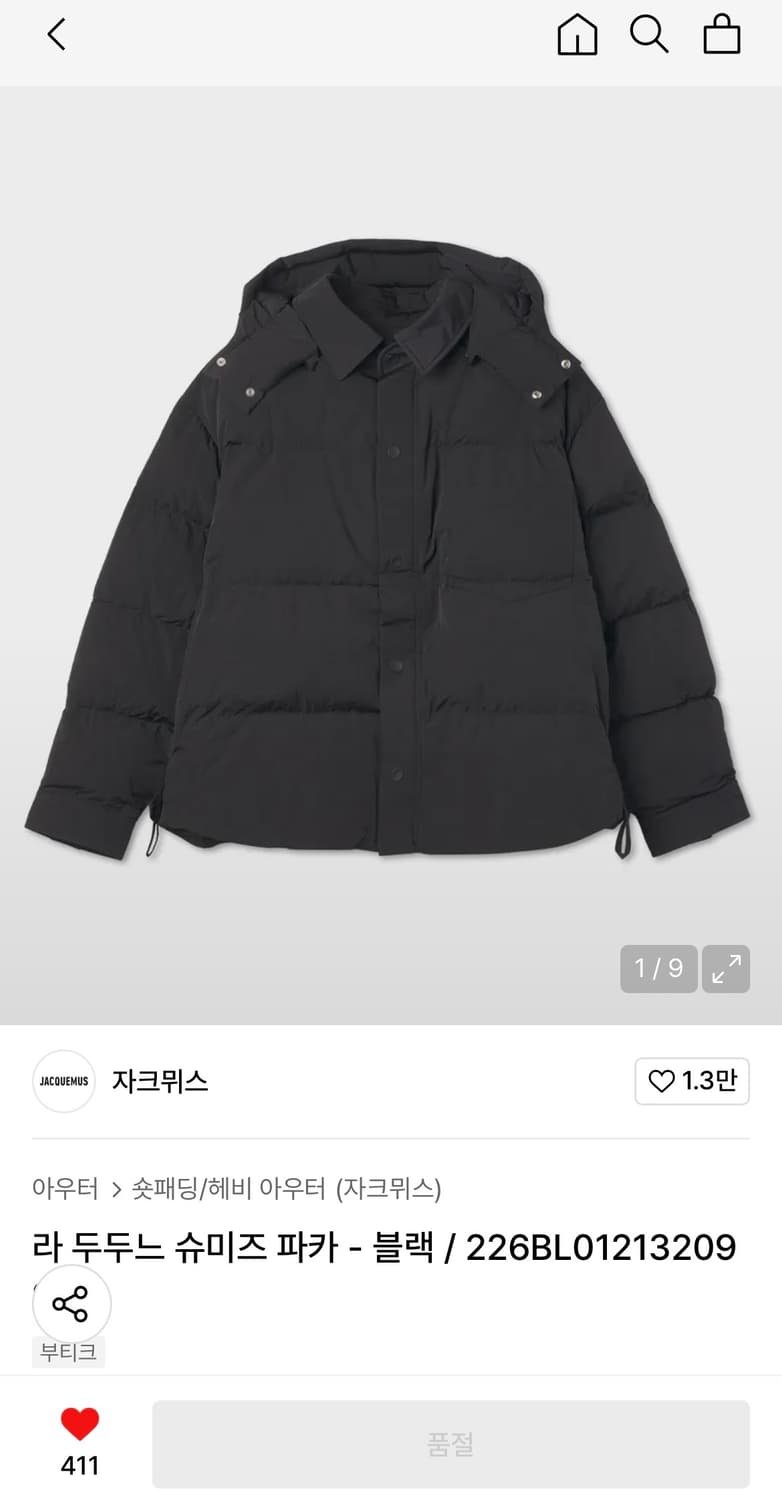
Task: Open the shopping bag icon
Action: (722, 33)
